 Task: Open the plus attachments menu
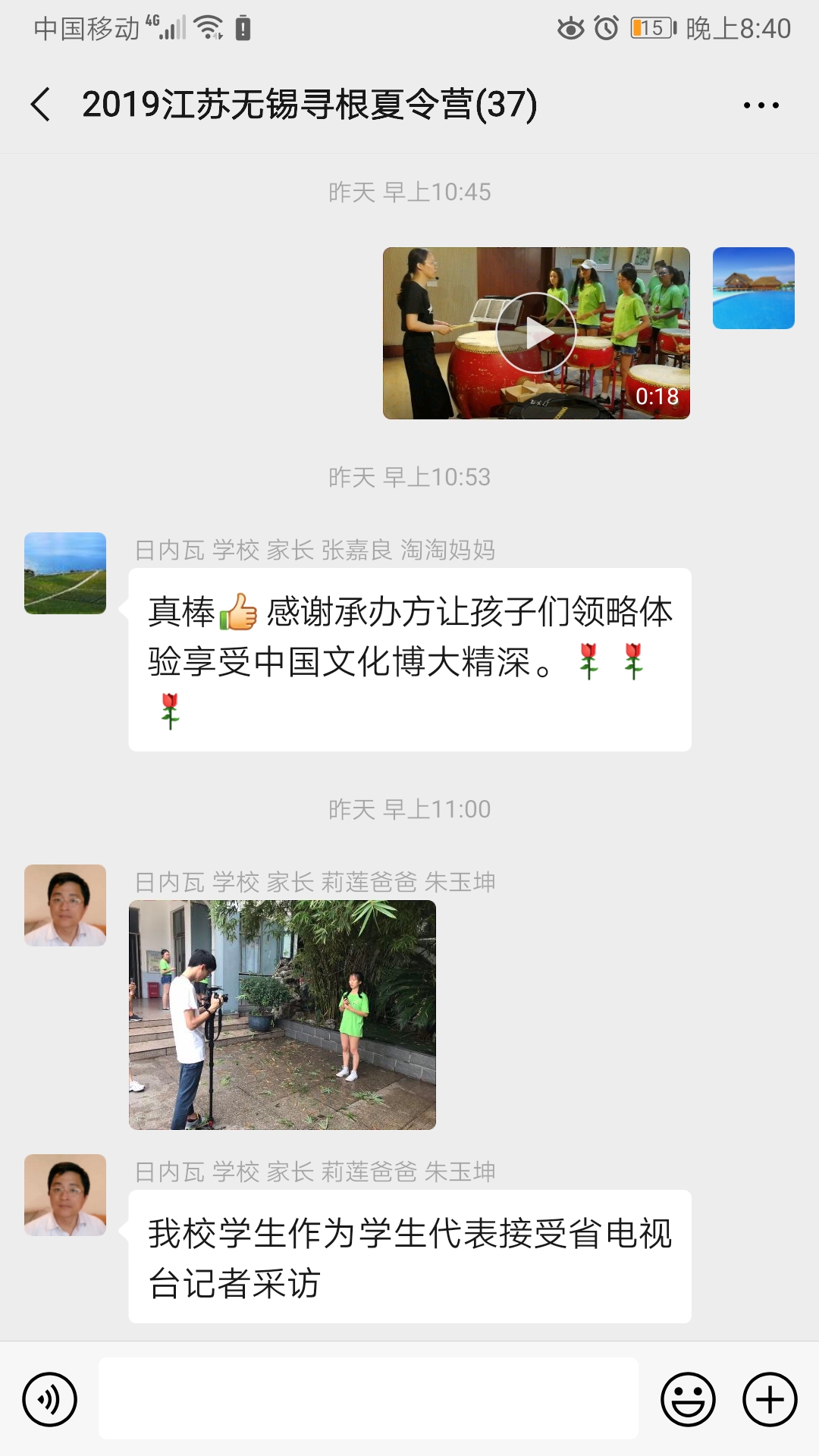point(770,1399)
